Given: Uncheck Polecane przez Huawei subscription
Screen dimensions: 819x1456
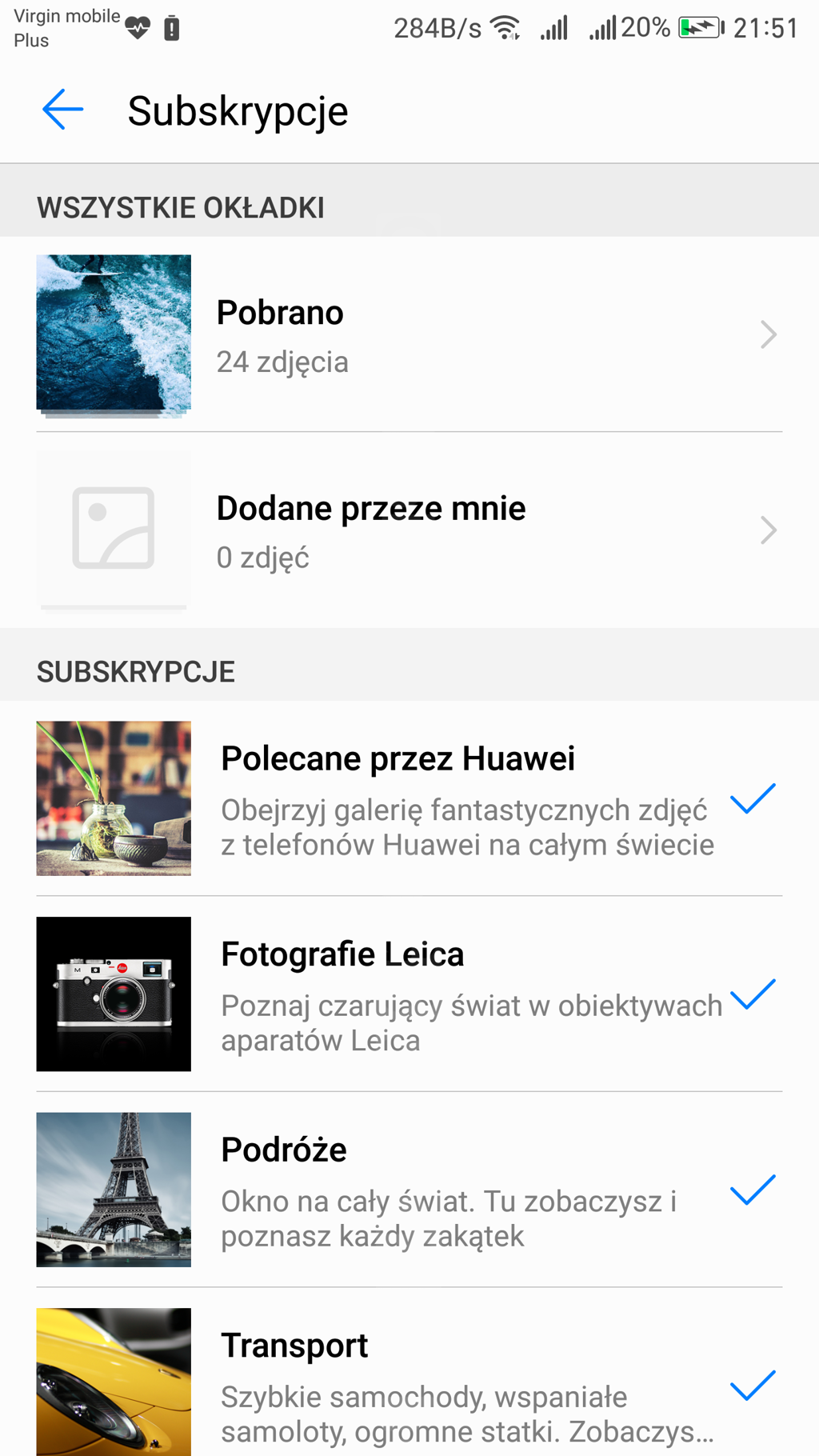Looking at the screenshot, I should tap(753, 798).
